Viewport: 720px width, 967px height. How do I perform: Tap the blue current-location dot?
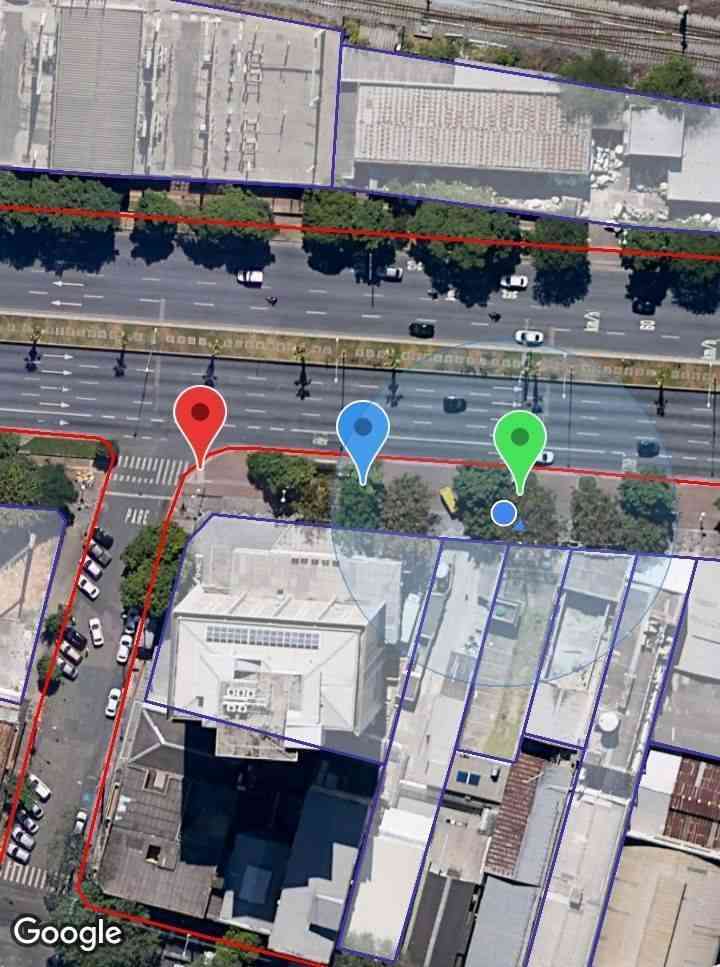pyautogui.click(x=504, y=514)
